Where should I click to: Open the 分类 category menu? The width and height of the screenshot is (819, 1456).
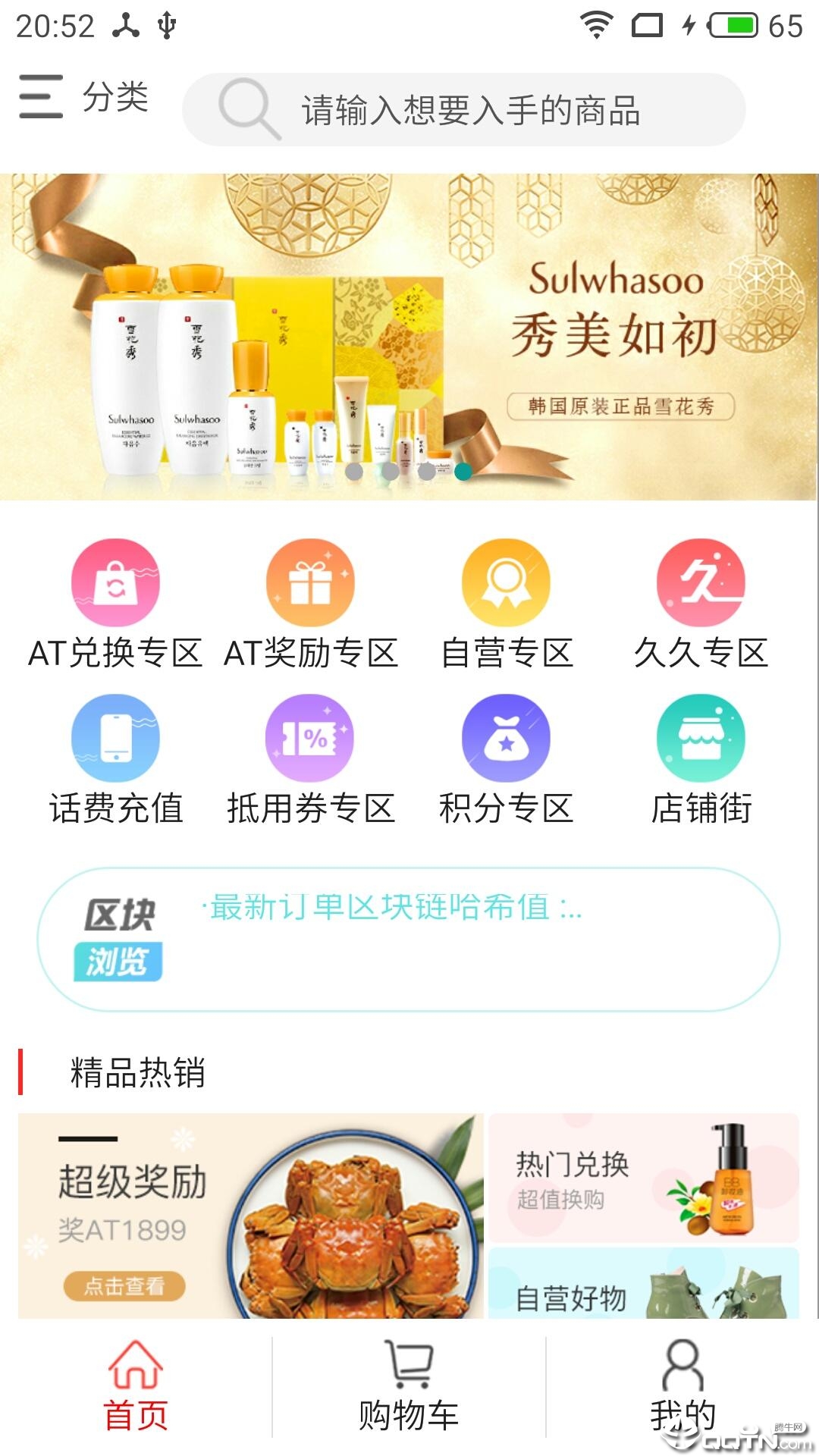pos(83,97)
